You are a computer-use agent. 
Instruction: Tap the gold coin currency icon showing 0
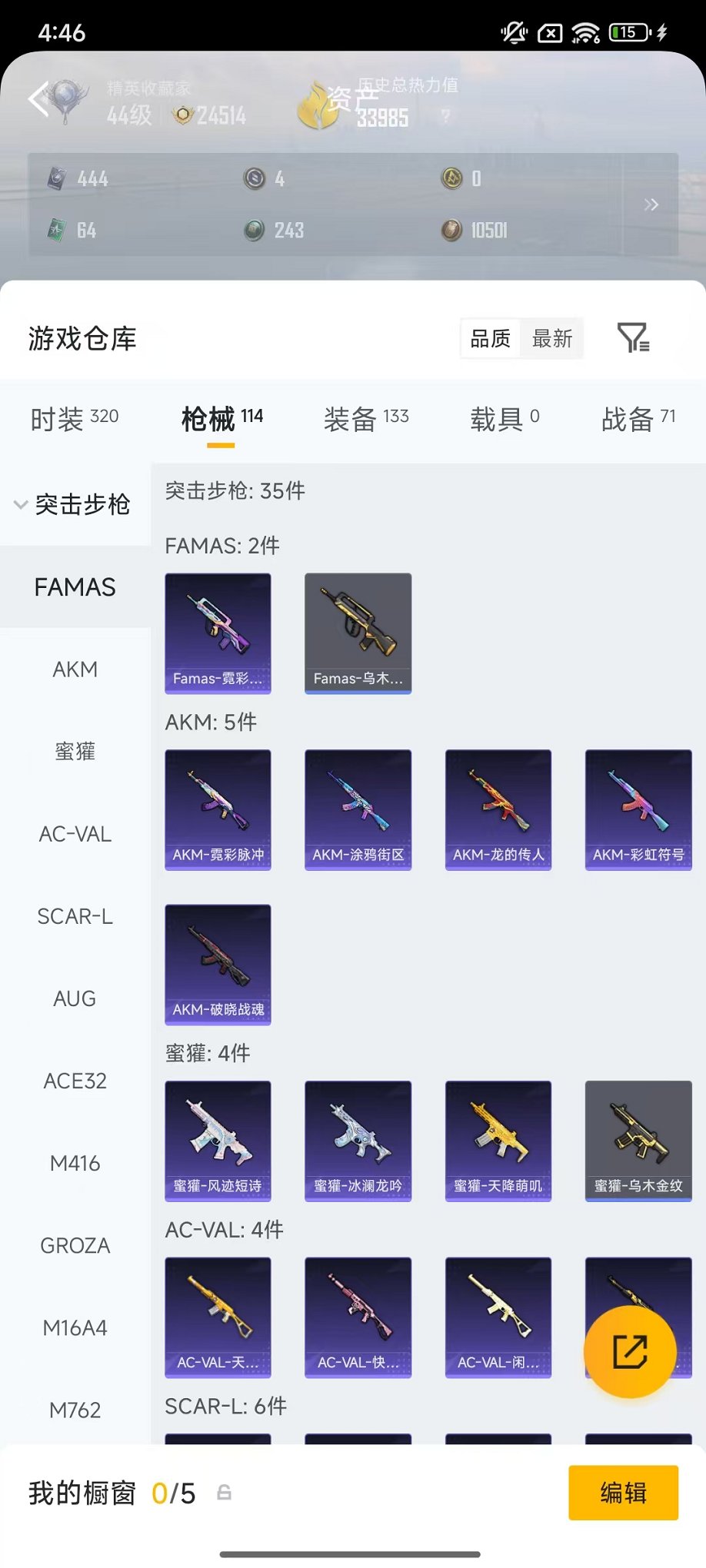[x=451, y=178]
